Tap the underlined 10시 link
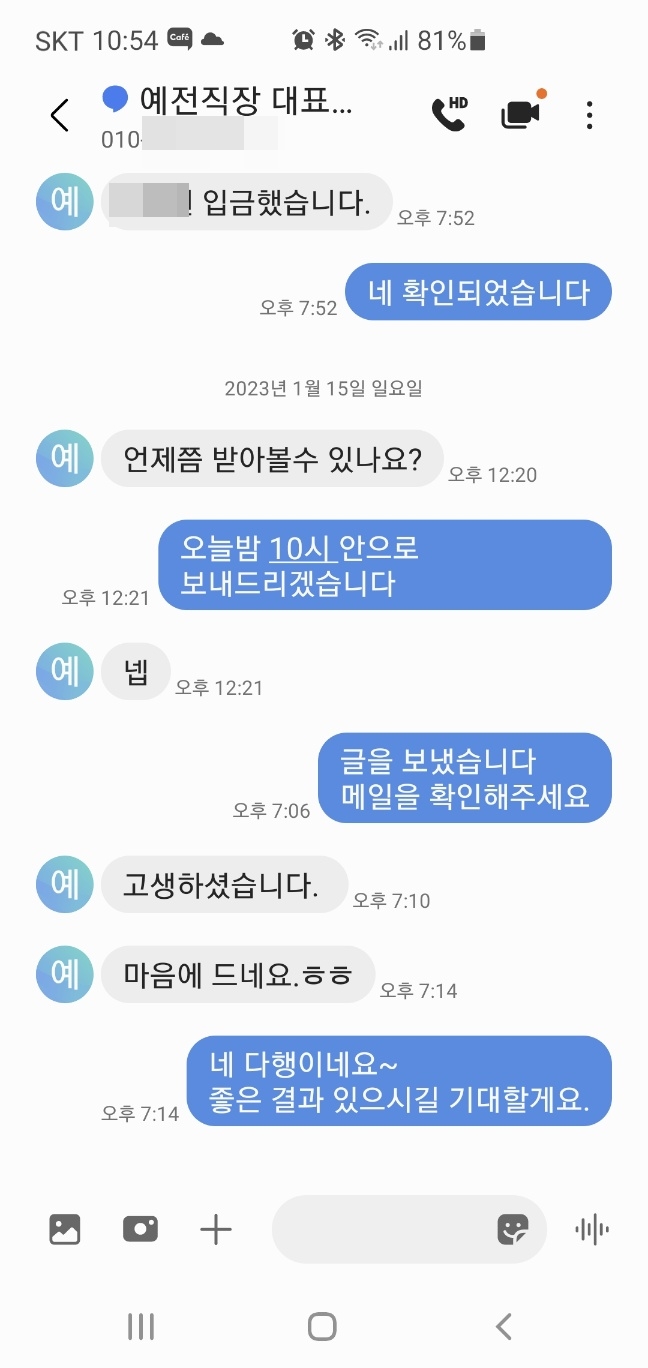 click(x=299, y=549)
